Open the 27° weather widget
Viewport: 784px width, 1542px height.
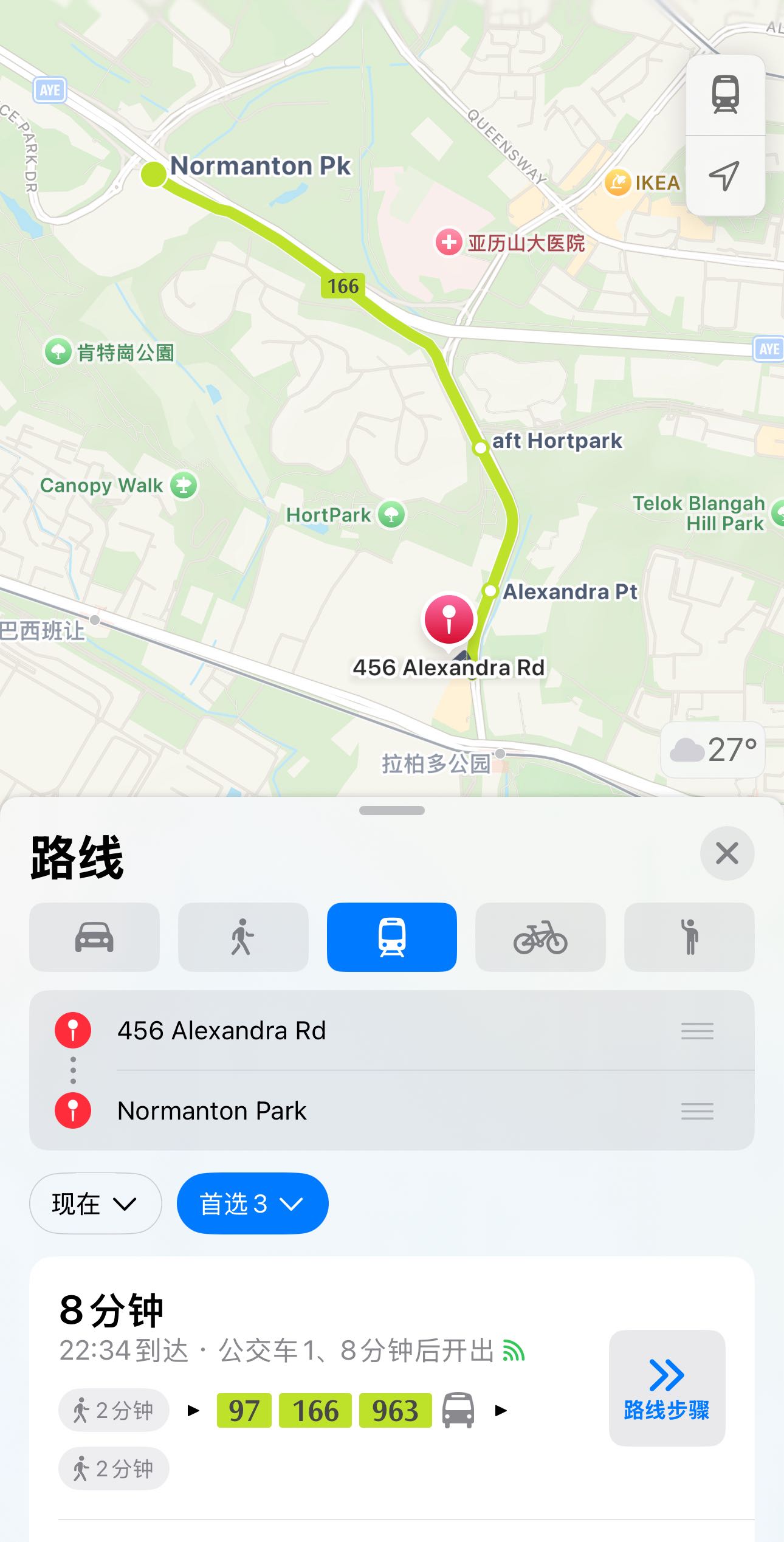point(713,750)
